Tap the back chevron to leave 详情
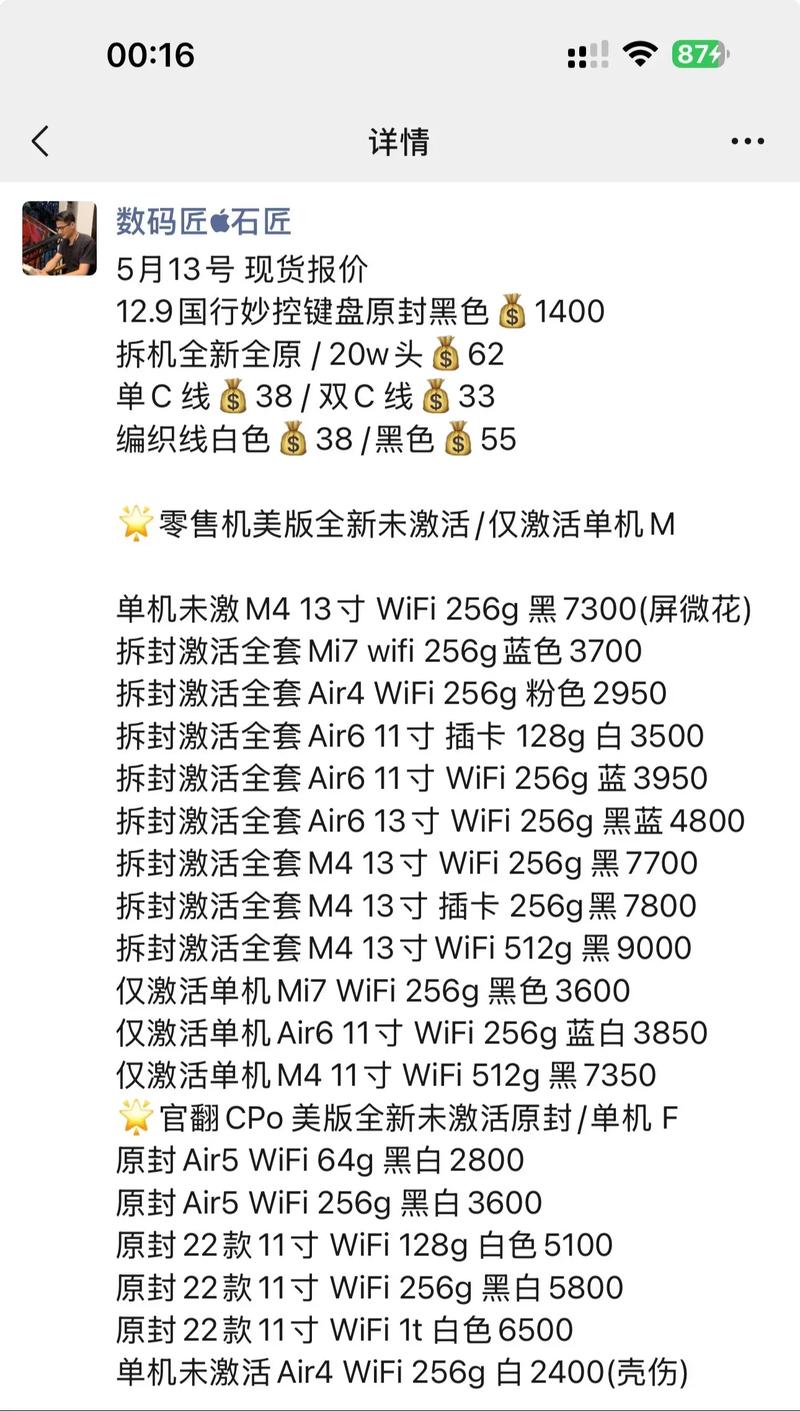 click(x=40, y=141)
